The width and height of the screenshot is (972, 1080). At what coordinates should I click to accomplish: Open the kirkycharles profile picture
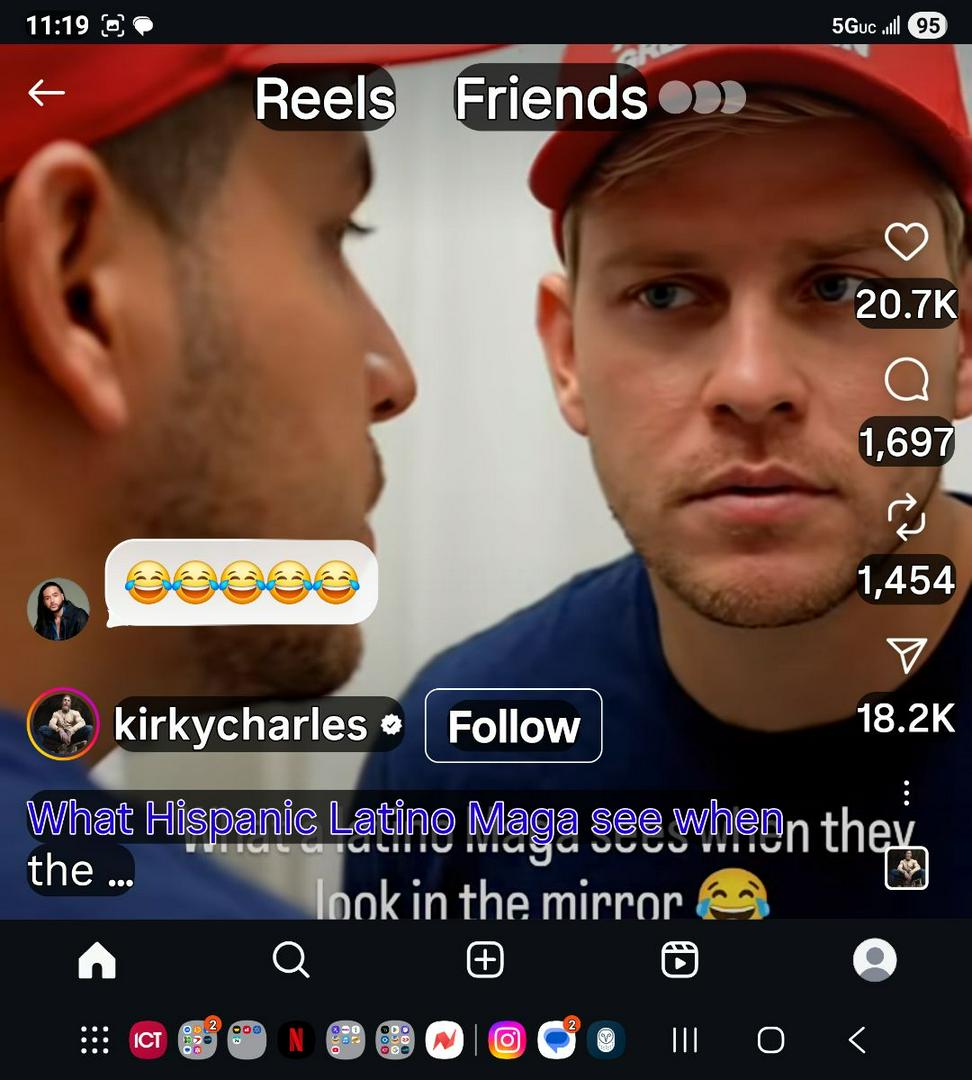click(63, 725)
